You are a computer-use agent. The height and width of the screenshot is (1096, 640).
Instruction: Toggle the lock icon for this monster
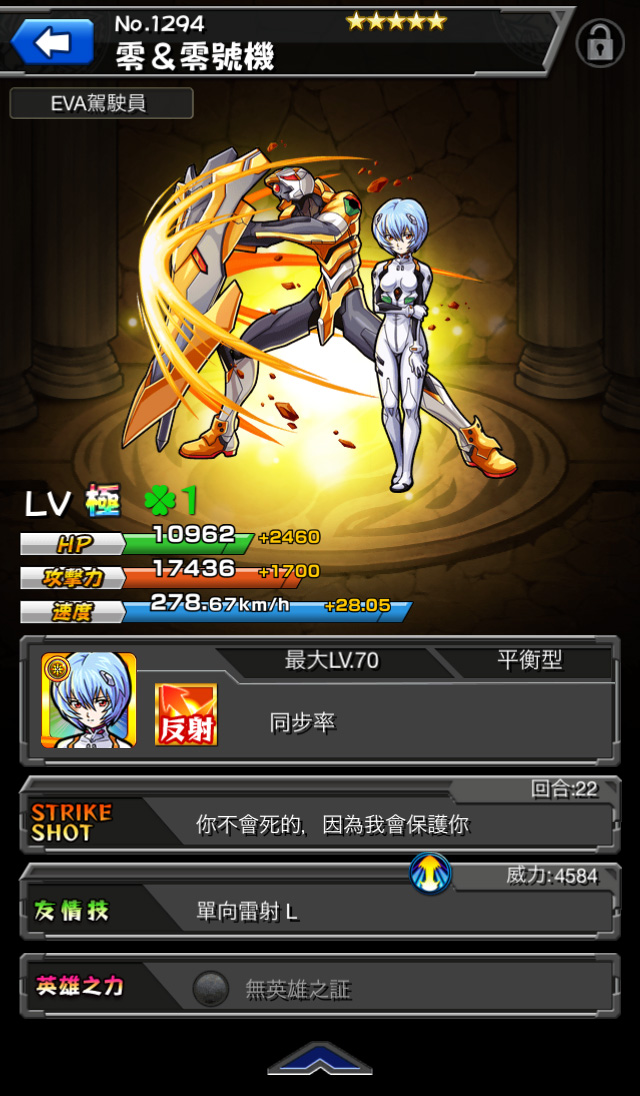[x=599, y=43]
